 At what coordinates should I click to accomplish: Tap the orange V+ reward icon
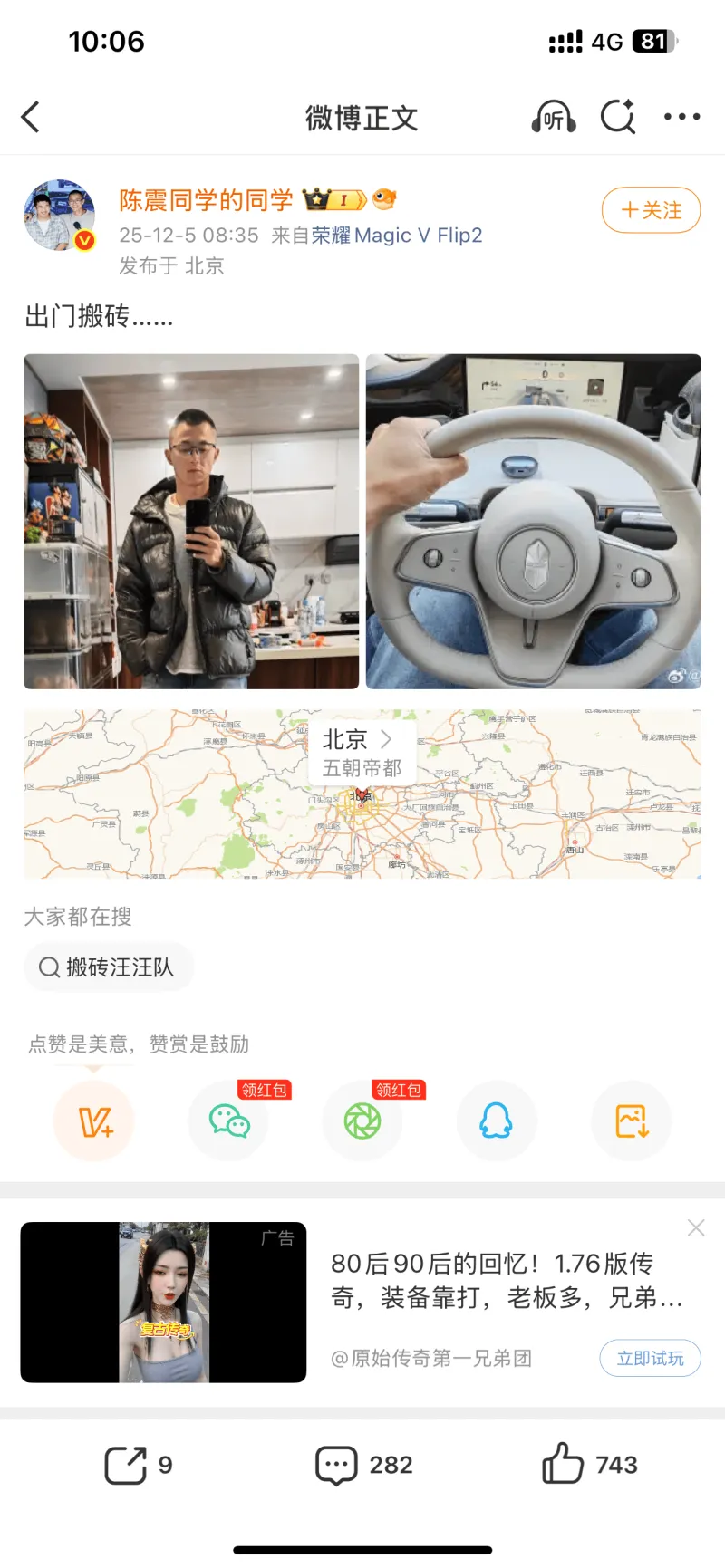94,1121
